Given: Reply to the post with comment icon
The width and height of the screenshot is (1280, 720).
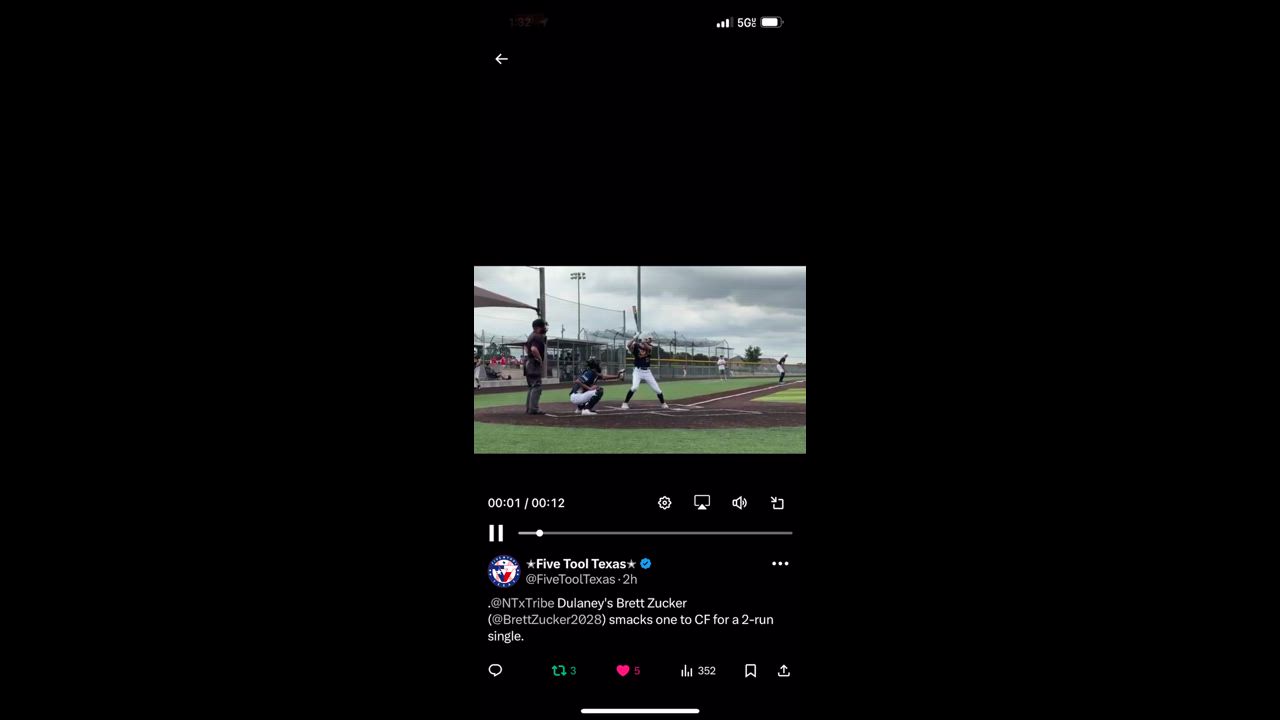Looking at the screenshot, I should [495, 671].
